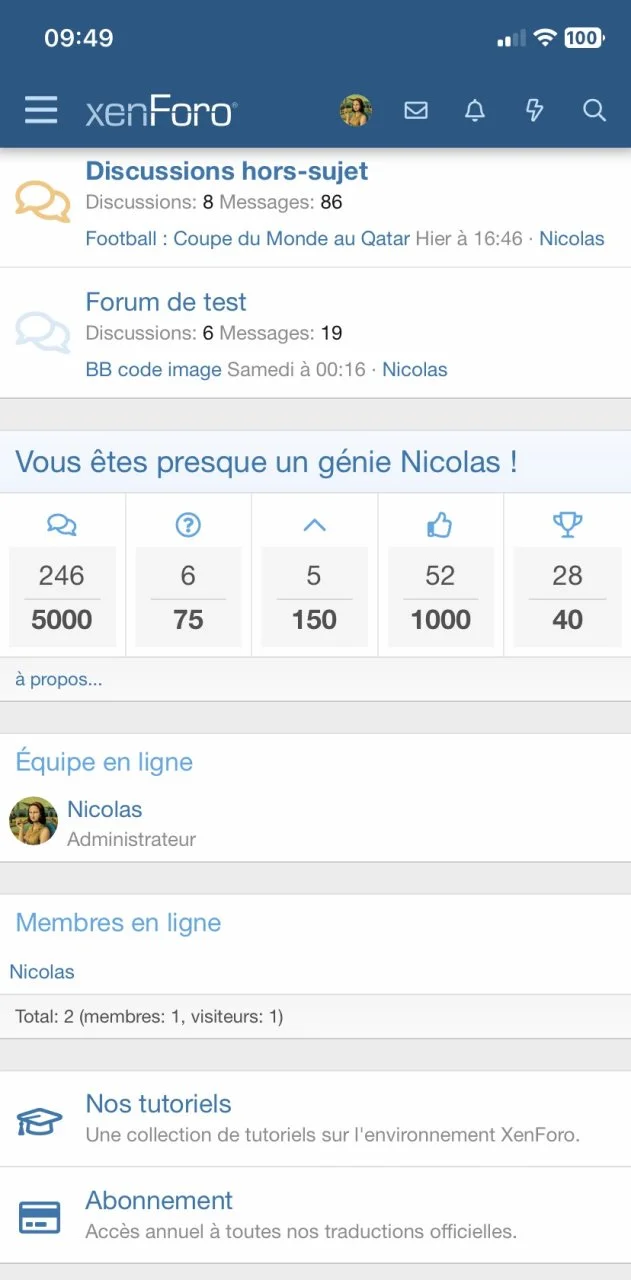Open the Football : Coupe du Monde au Qatar thread

click(247, 238)
